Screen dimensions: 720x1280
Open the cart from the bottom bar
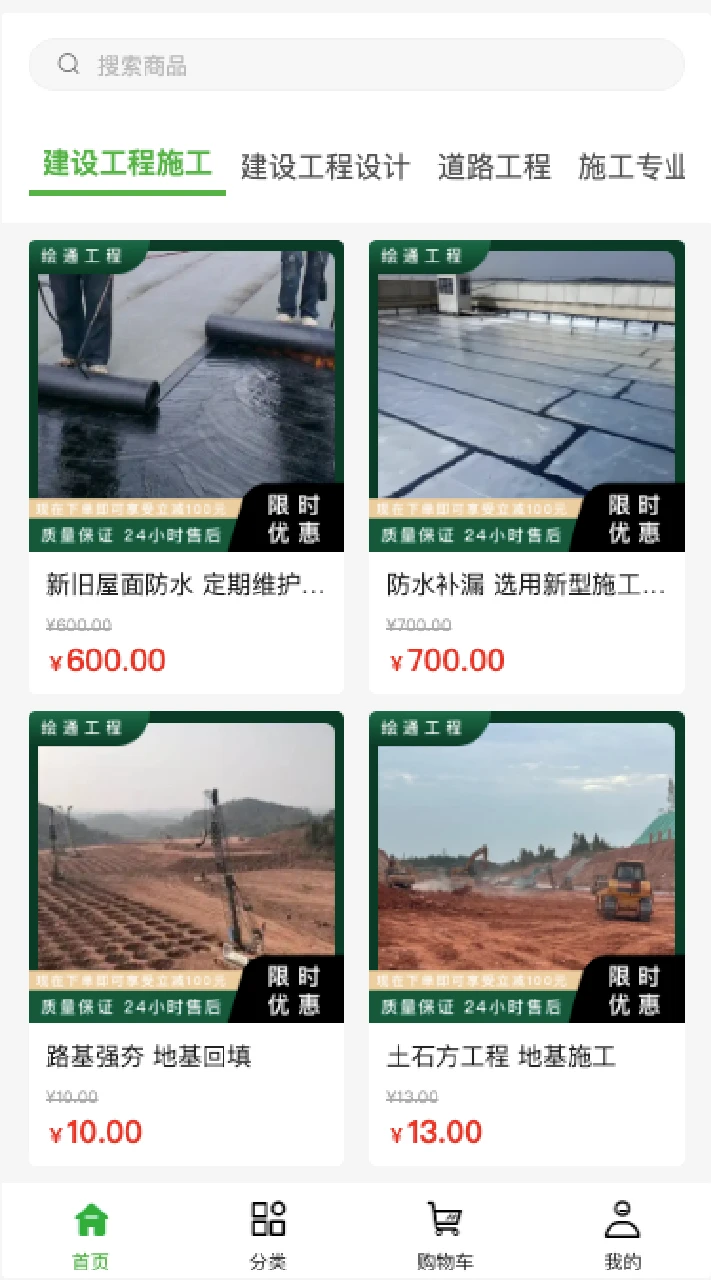point(445,1218)
